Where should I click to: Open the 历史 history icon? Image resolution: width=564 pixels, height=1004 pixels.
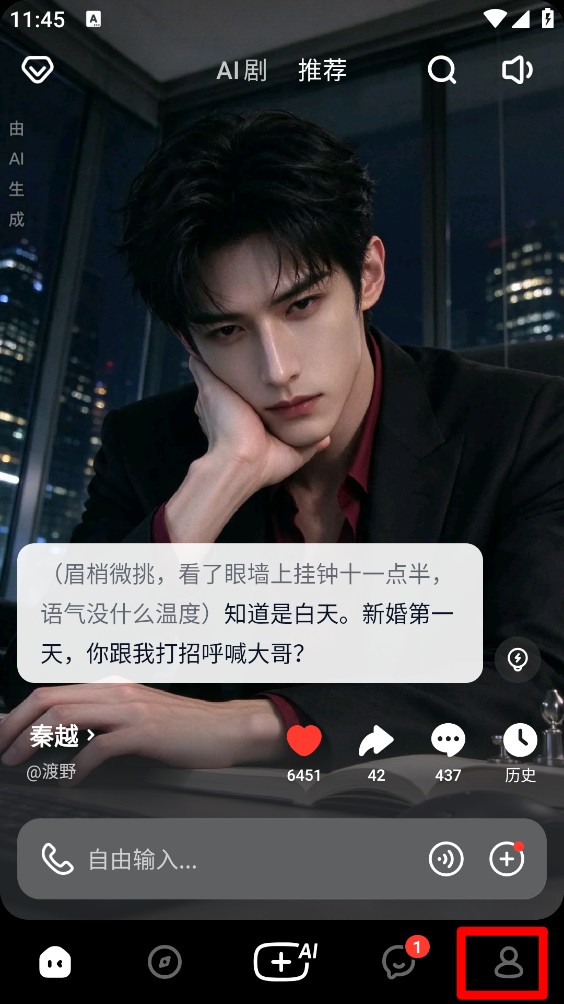pyautogui.click(x=520, y=741)
